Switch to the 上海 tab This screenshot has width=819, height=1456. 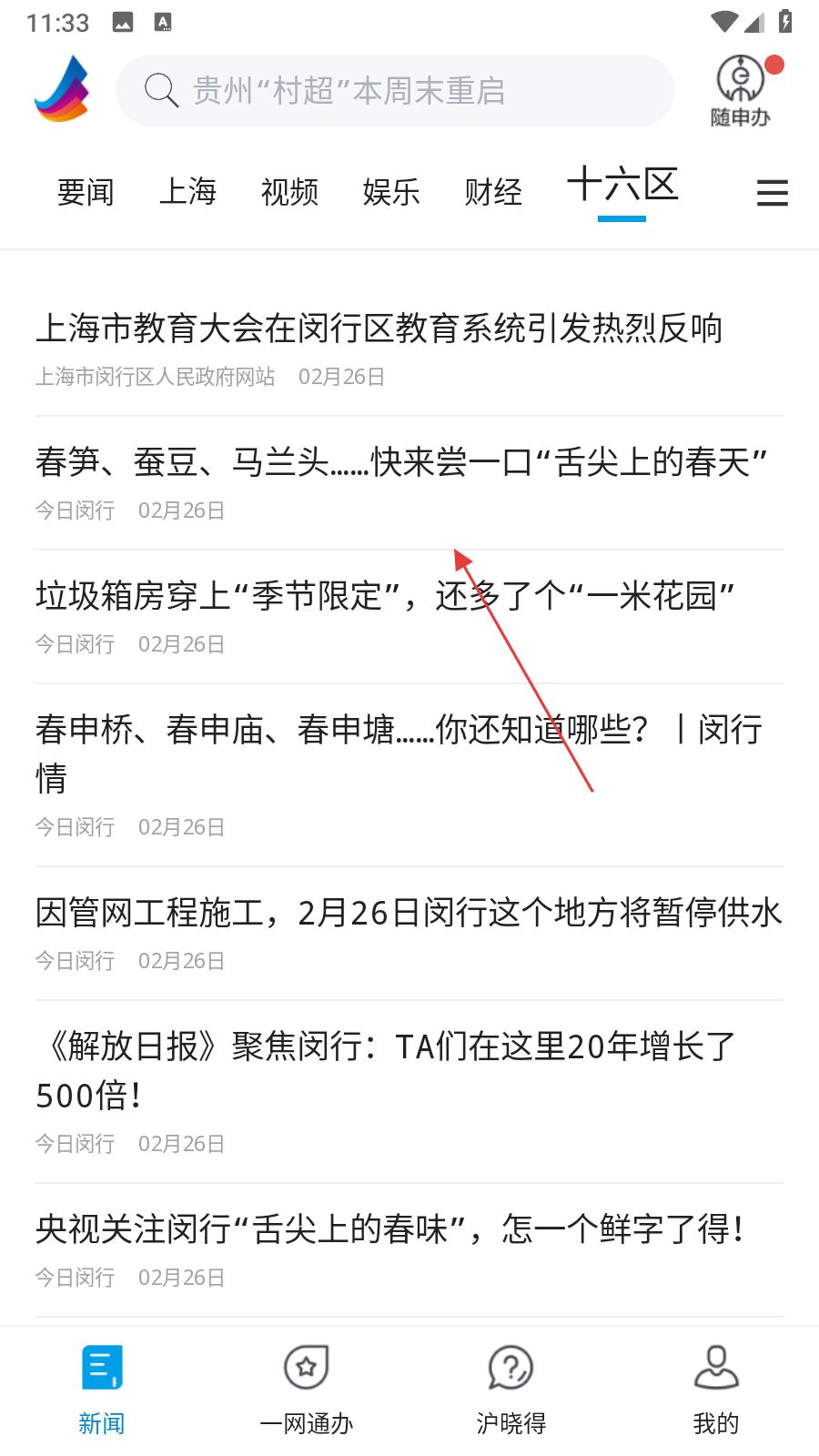187,192
